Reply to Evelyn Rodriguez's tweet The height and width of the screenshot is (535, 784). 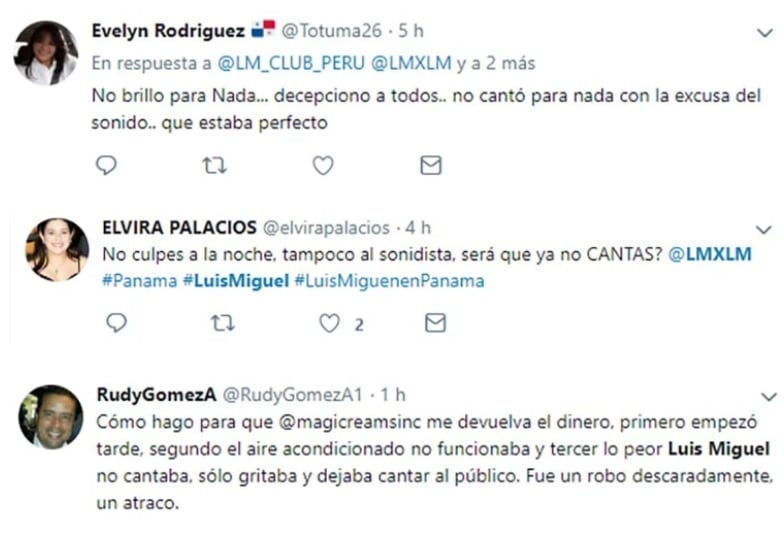coord(107,165)
